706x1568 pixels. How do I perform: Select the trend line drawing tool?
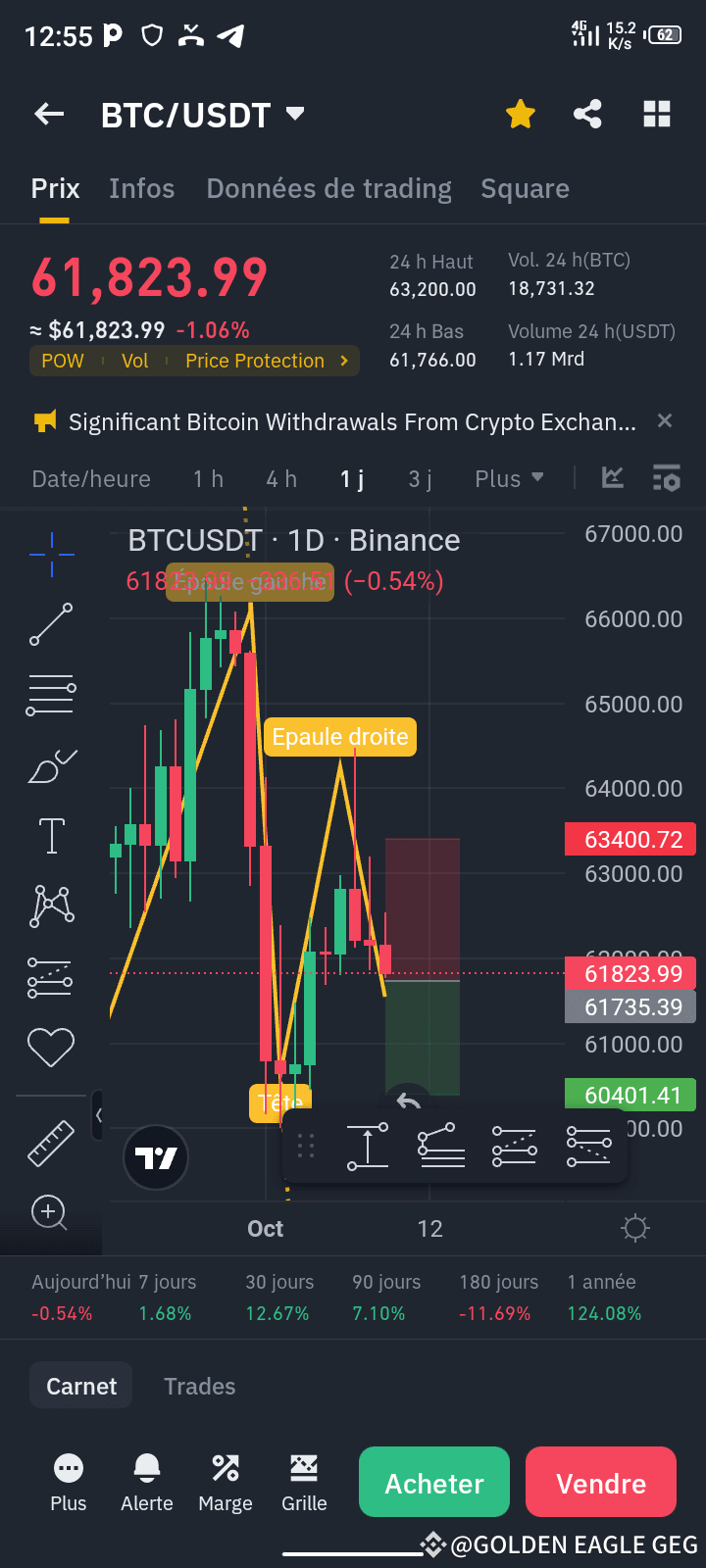(51, 624)
